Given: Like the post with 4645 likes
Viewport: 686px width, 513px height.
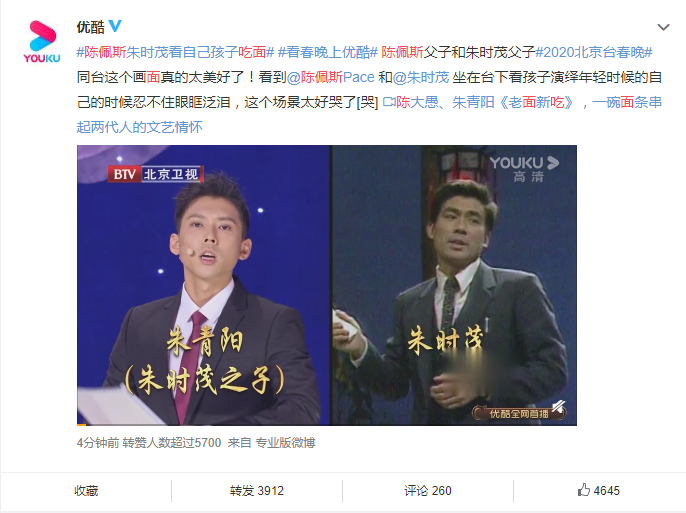Looking at the screenshot, I should pyautogui.click(x=599, y=491).
